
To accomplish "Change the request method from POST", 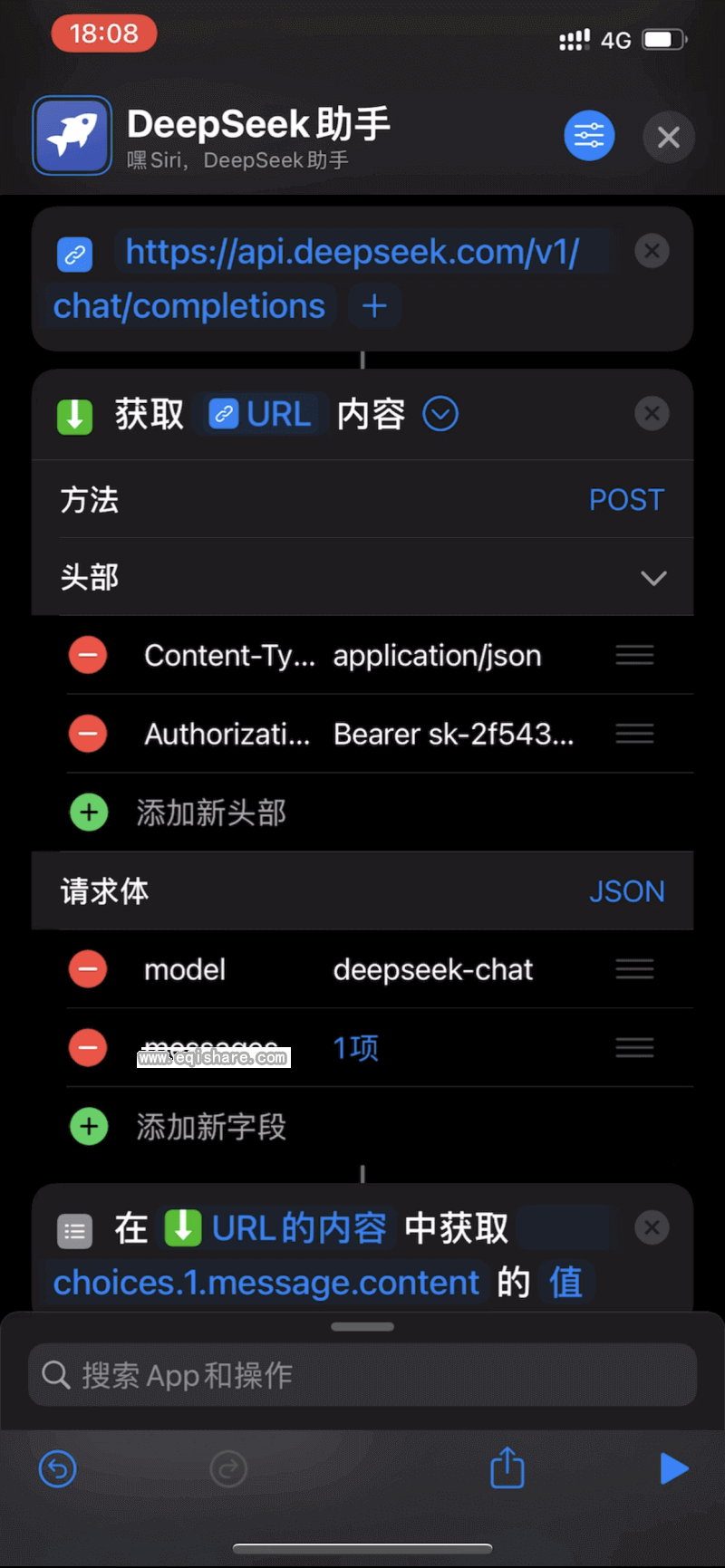I will click(x=626, y=499).
